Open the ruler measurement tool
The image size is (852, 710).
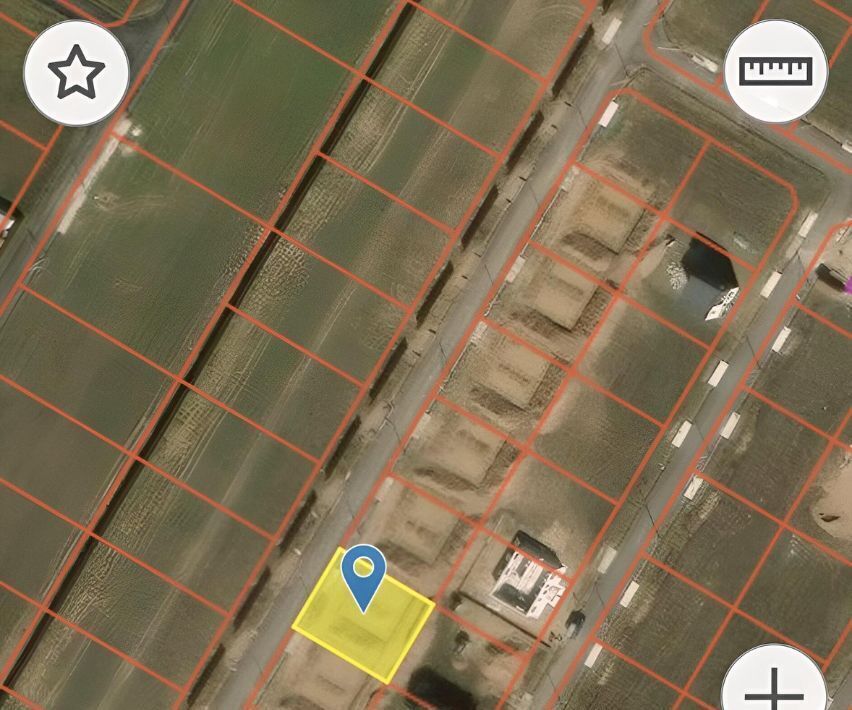tap(775, 71)
